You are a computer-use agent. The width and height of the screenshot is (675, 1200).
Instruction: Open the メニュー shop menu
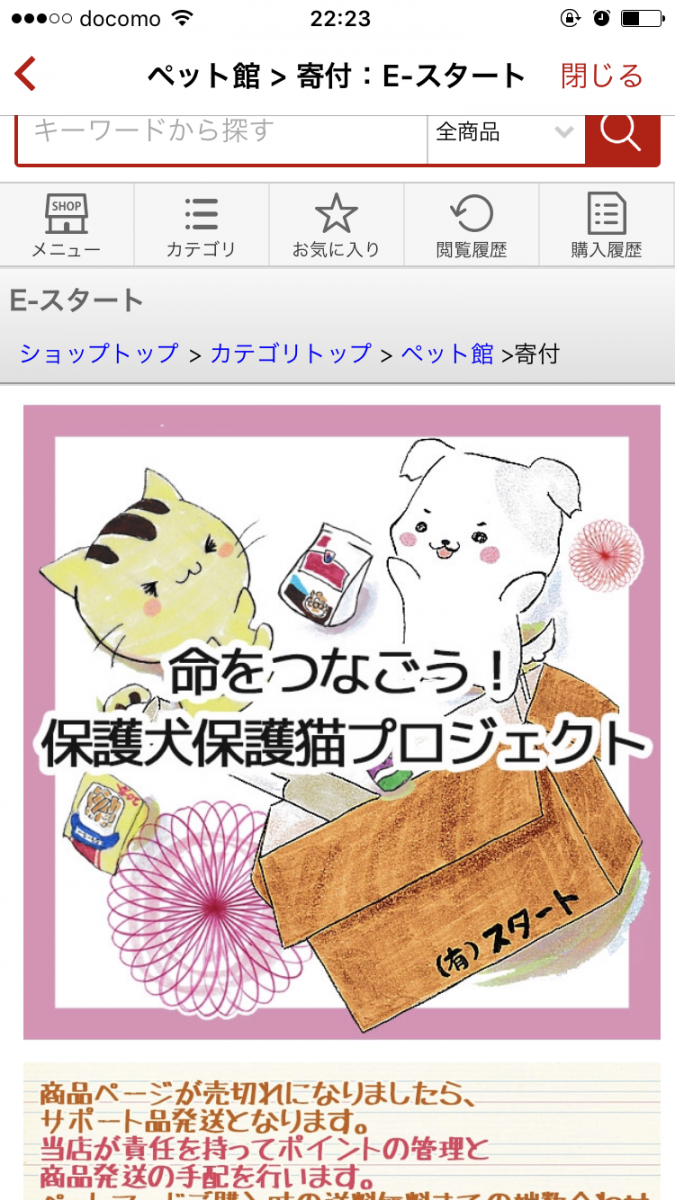tap(66, 226)
